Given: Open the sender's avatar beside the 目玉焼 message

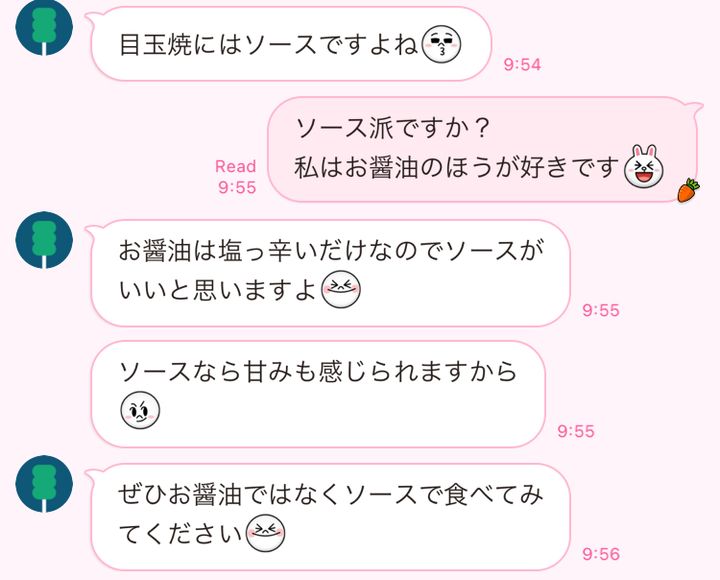Looking at the screenshot, I should pyautogui.click(x=44, y=28).
